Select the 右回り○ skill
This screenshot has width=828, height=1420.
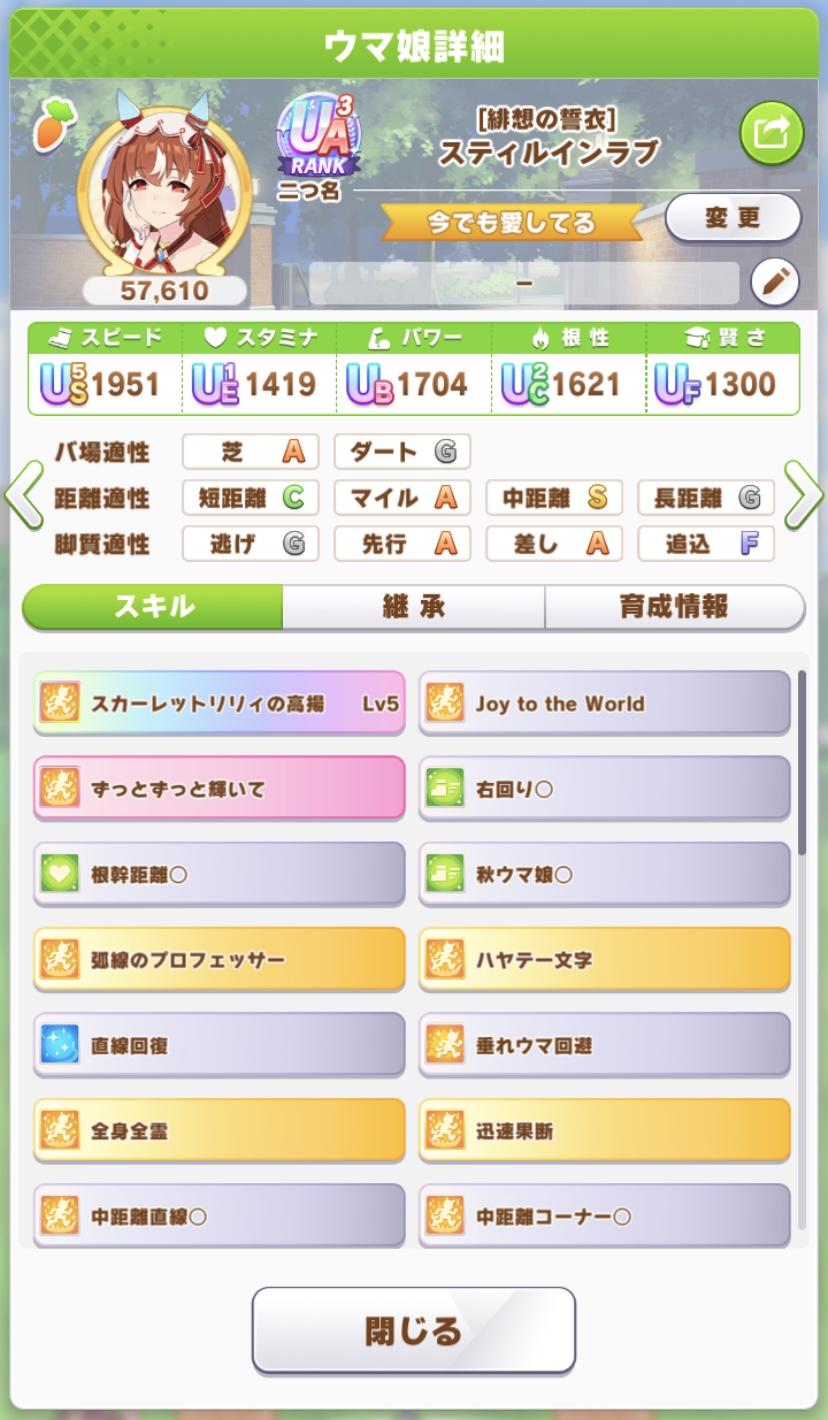(x=604, y=789)
